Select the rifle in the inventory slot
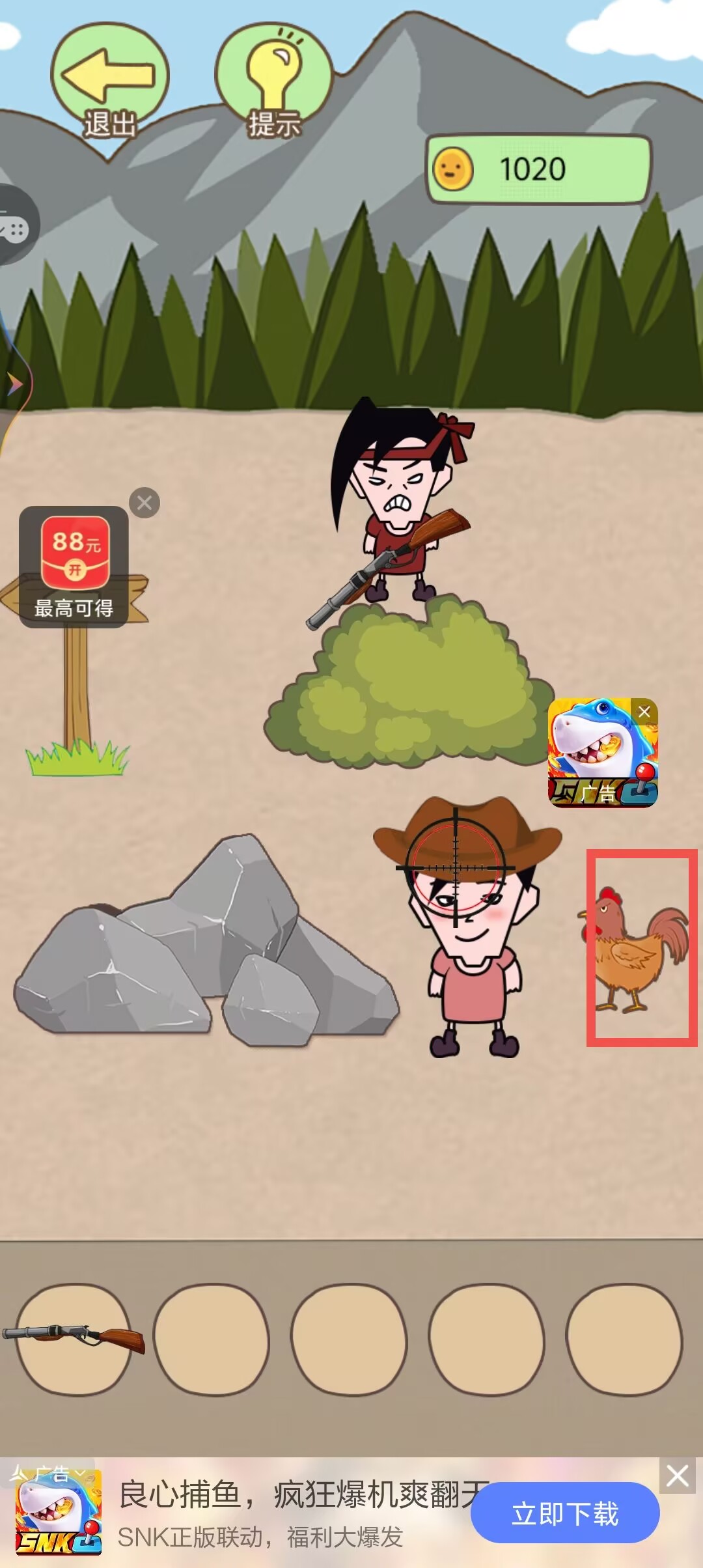This screenshot has width=703, height=1568. (x=73, y=1339)
